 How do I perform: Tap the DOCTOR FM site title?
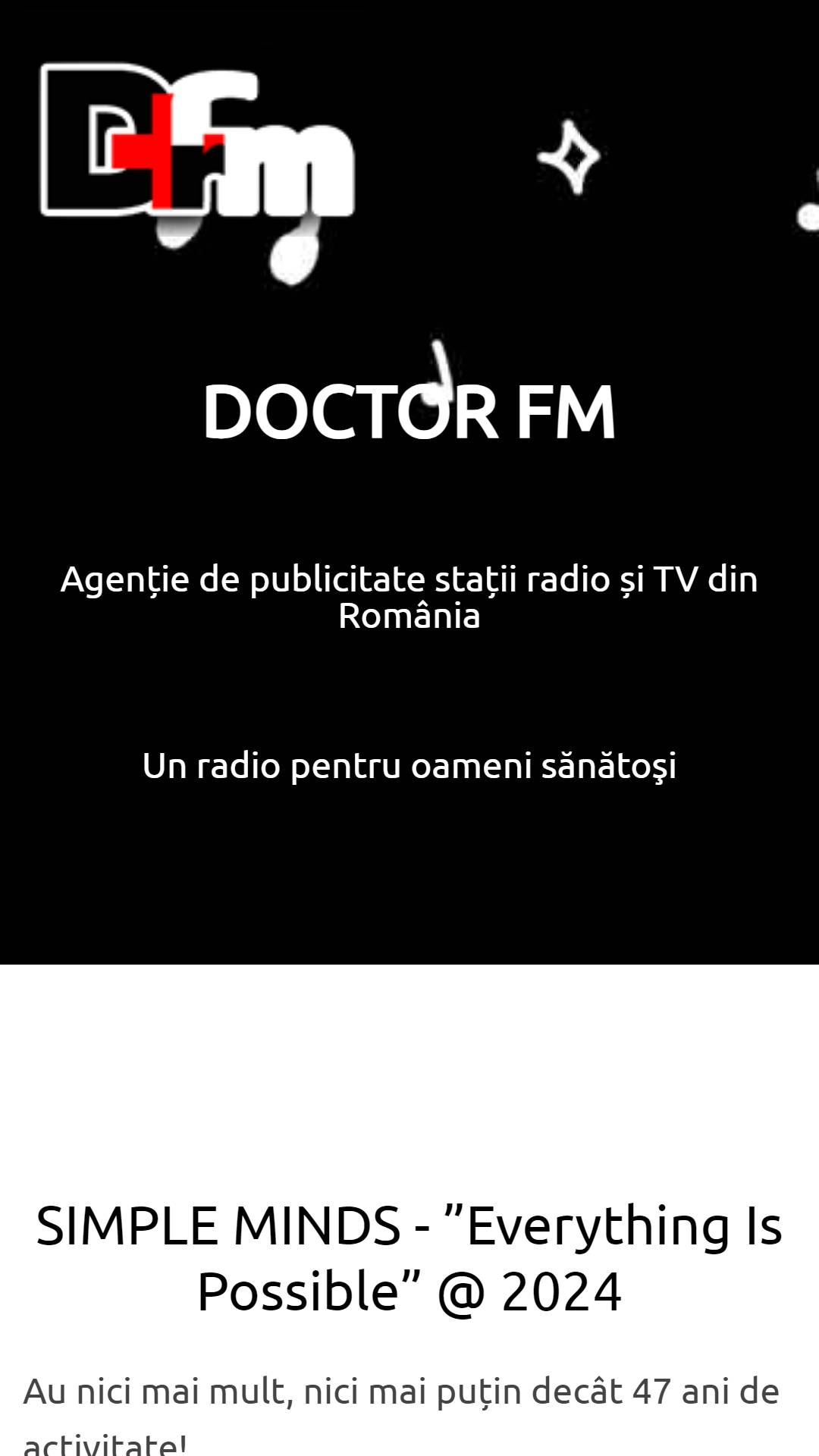409,412
